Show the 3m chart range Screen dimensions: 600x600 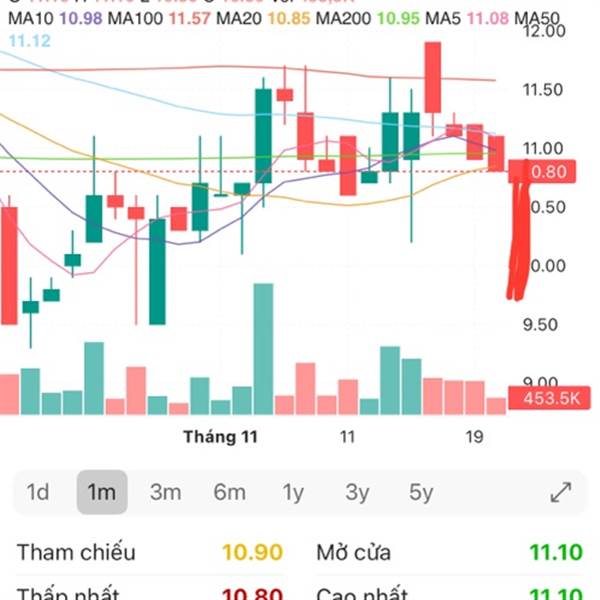coord(165,492)
